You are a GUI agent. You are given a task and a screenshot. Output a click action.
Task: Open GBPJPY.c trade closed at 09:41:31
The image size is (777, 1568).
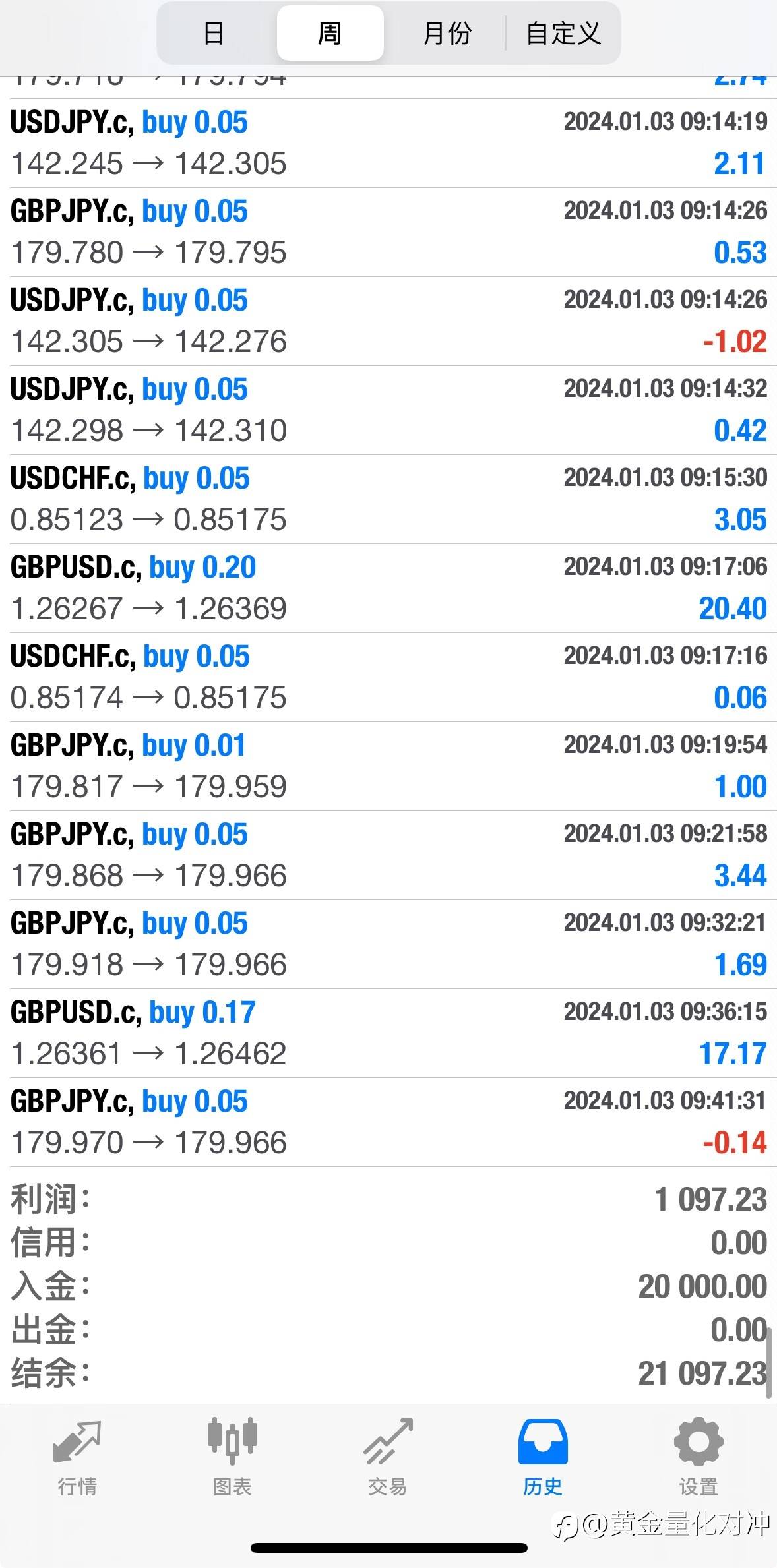click(x=388, y=1122)
